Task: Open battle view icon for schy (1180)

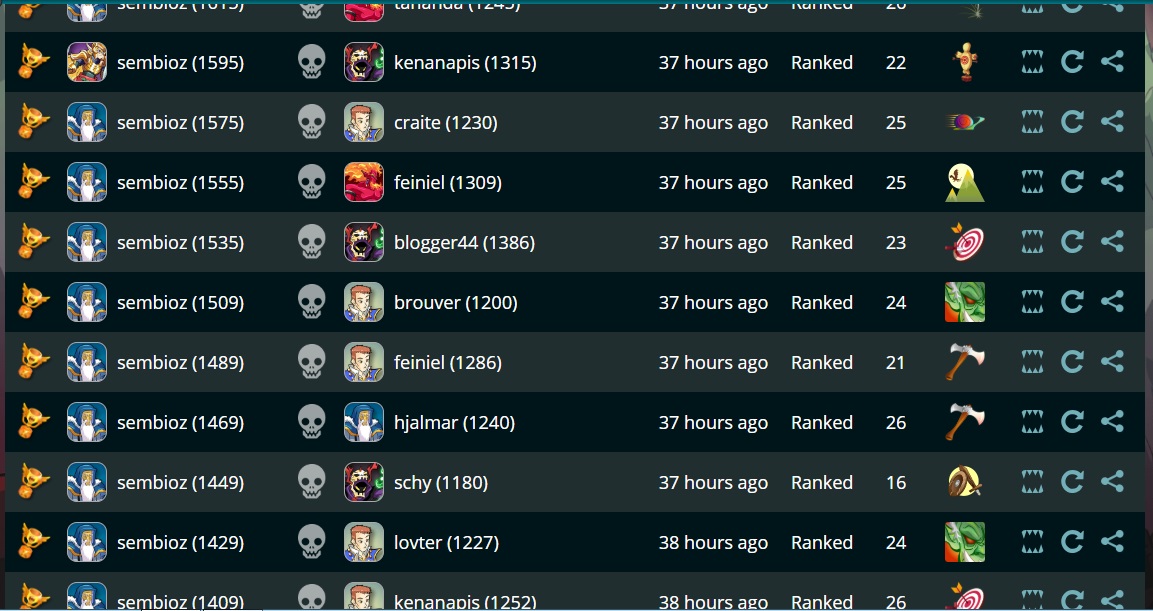Action: [1032, 482]
